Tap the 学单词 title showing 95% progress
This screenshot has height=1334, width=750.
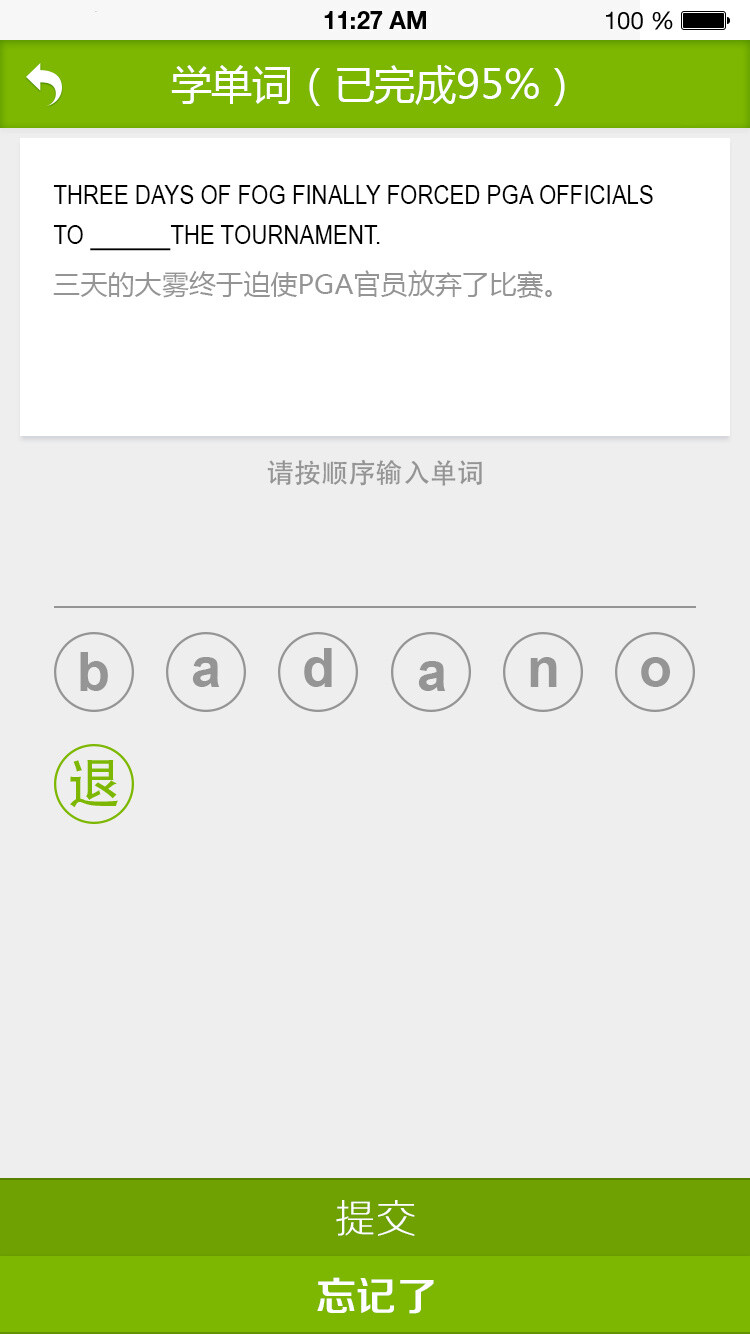pyautogui.click(x=375, y=84)
